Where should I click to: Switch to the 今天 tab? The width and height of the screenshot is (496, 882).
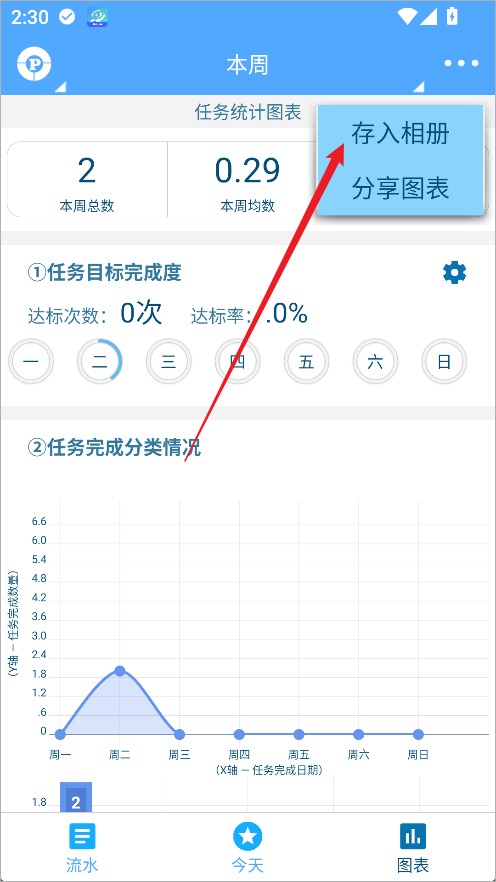point(247,847)
